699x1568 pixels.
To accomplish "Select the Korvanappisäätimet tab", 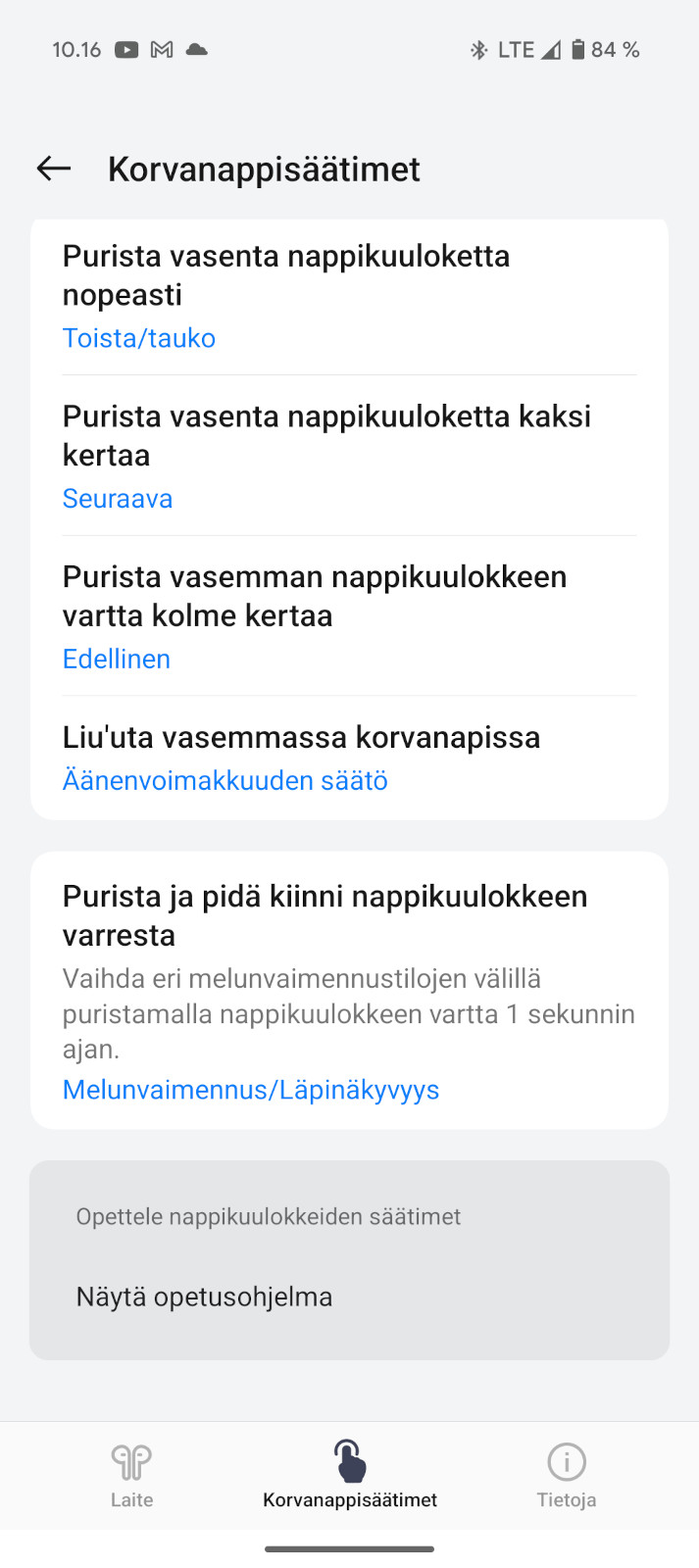I will click(350, 1476).
